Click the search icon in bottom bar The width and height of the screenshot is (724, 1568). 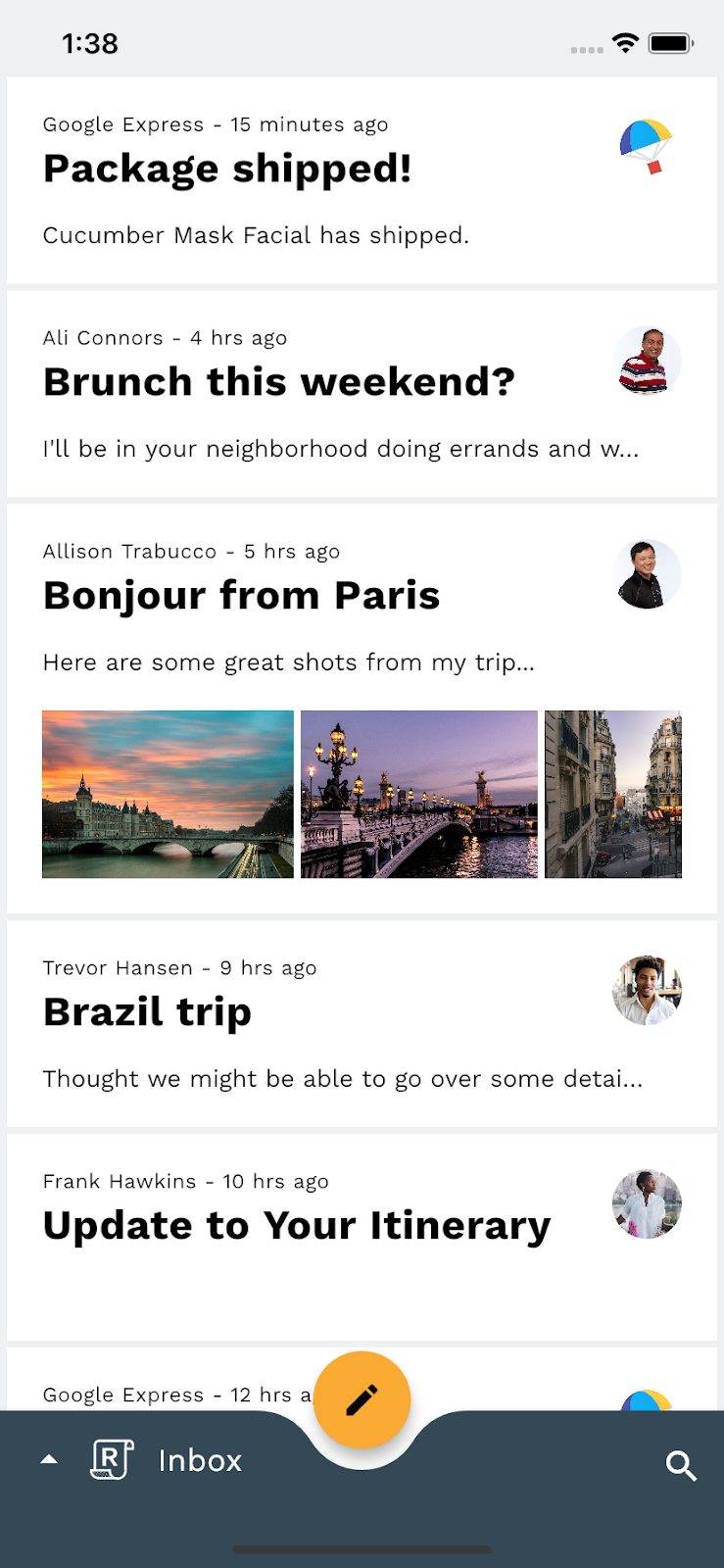click(681, 1466)
